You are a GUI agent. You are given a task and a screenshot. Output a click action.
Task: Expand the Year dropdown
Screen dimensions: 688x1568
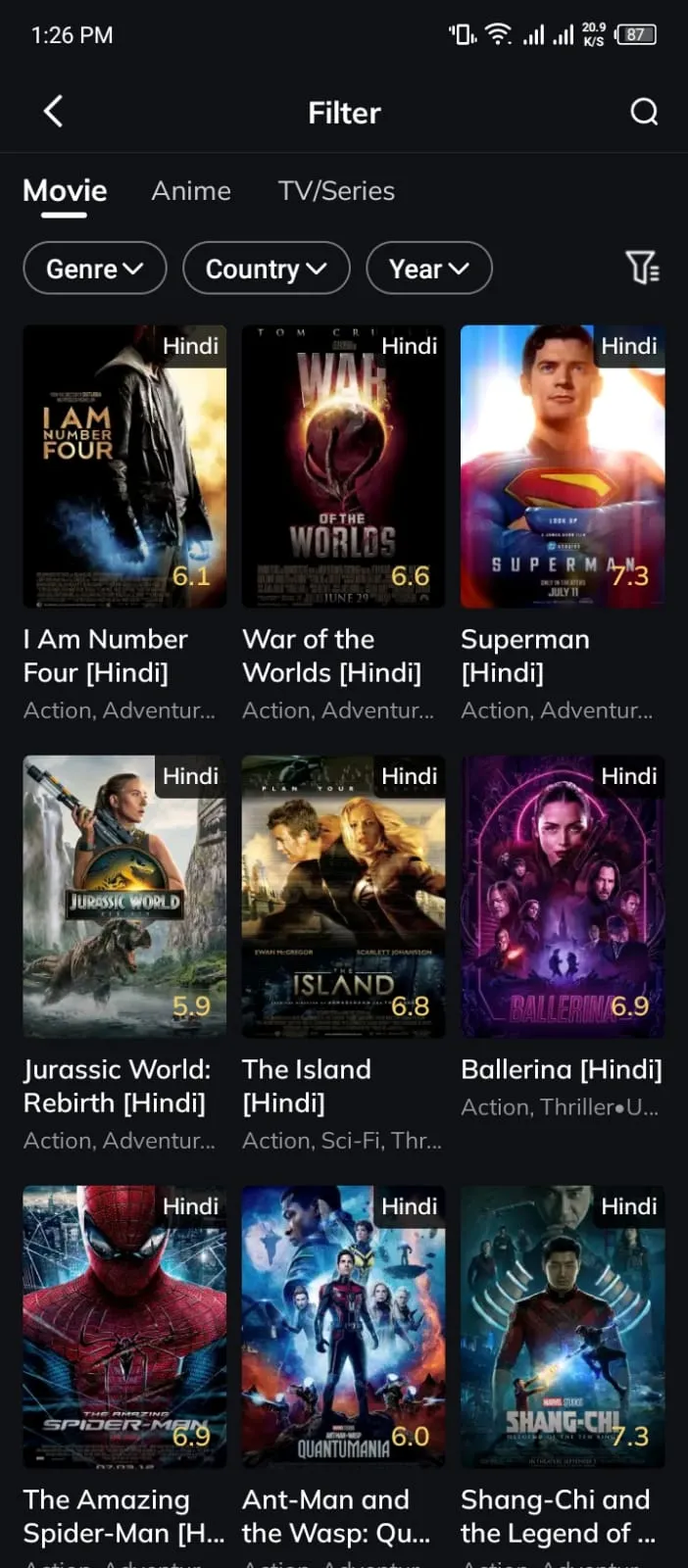point(428,269)
